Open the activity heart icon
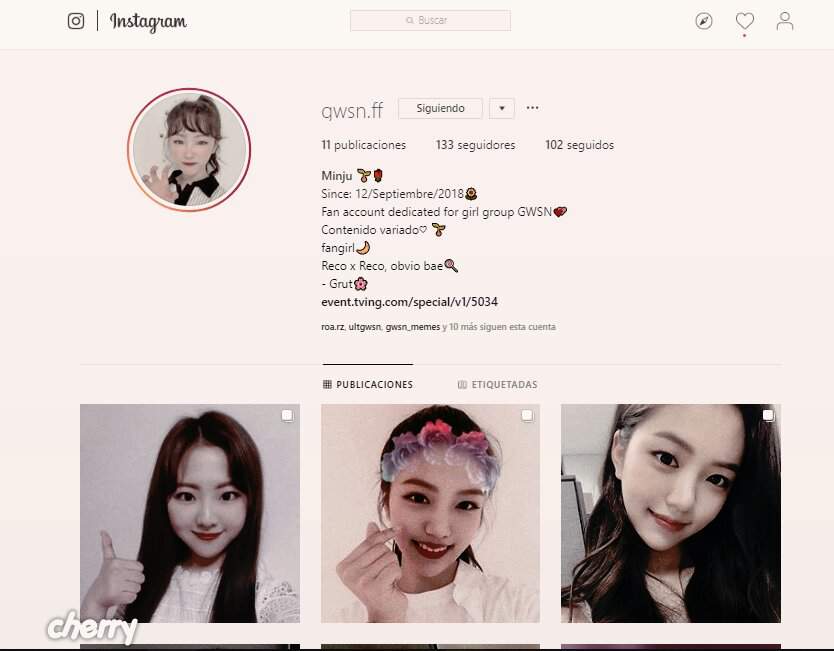The height and width of the screenshot is (651, 834). tap(744, 21)
